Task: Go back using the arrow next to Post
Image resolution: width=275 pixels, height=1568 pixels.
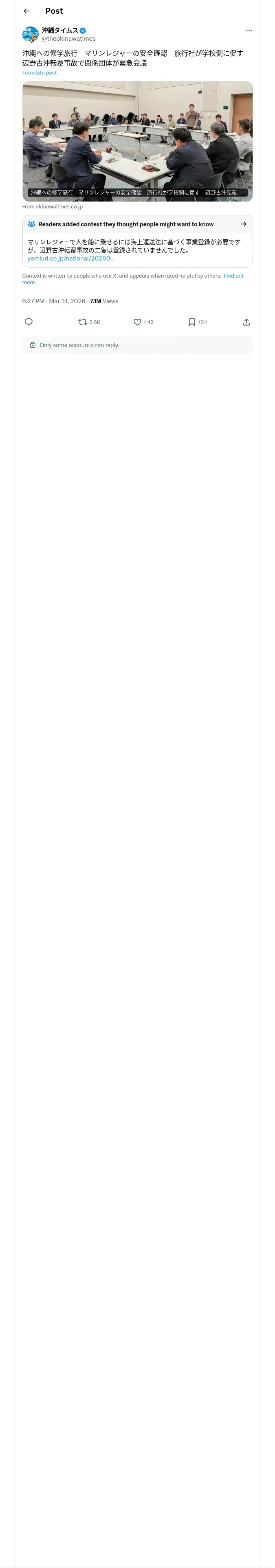Action: coord(26,11)
